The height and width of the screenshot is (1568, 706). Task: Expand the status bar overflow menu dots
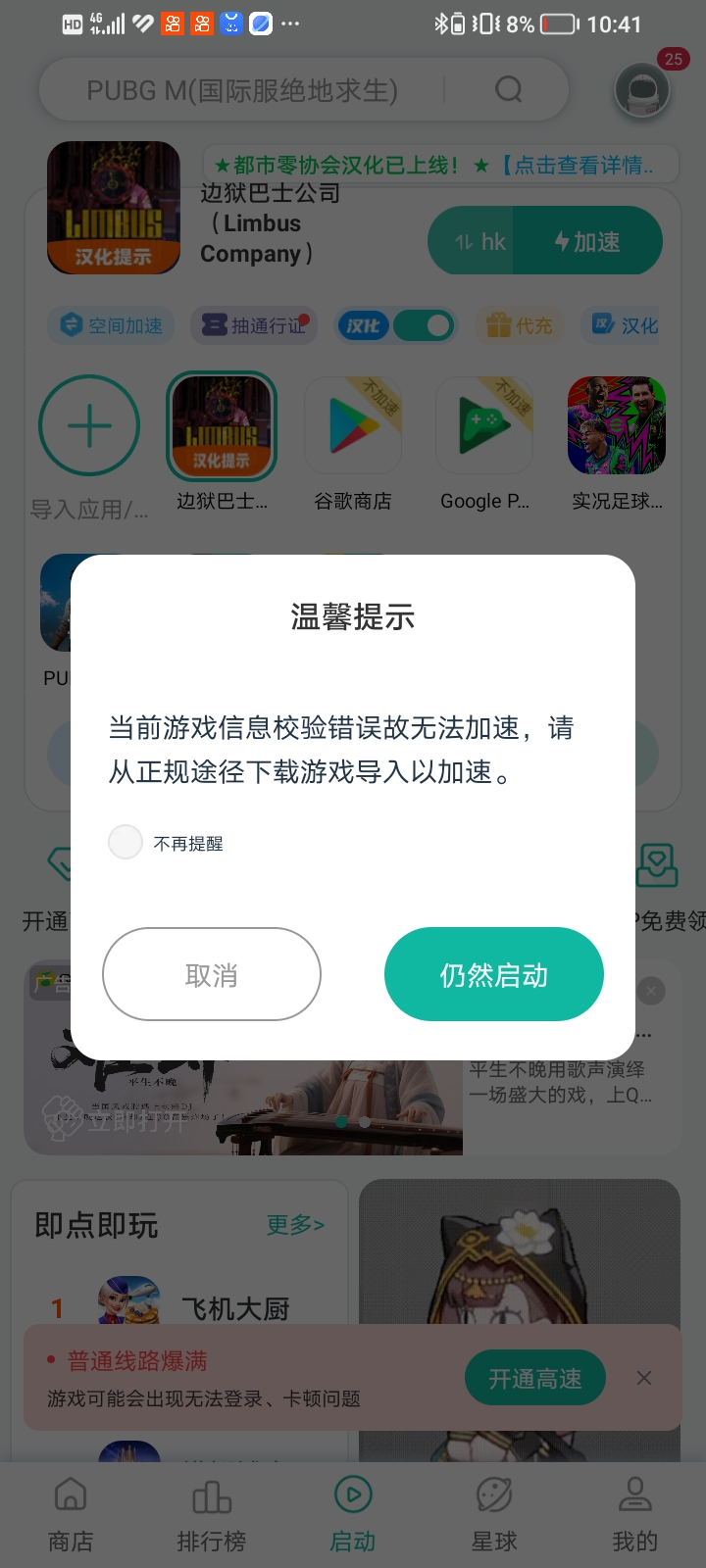[x=289, y=22]
